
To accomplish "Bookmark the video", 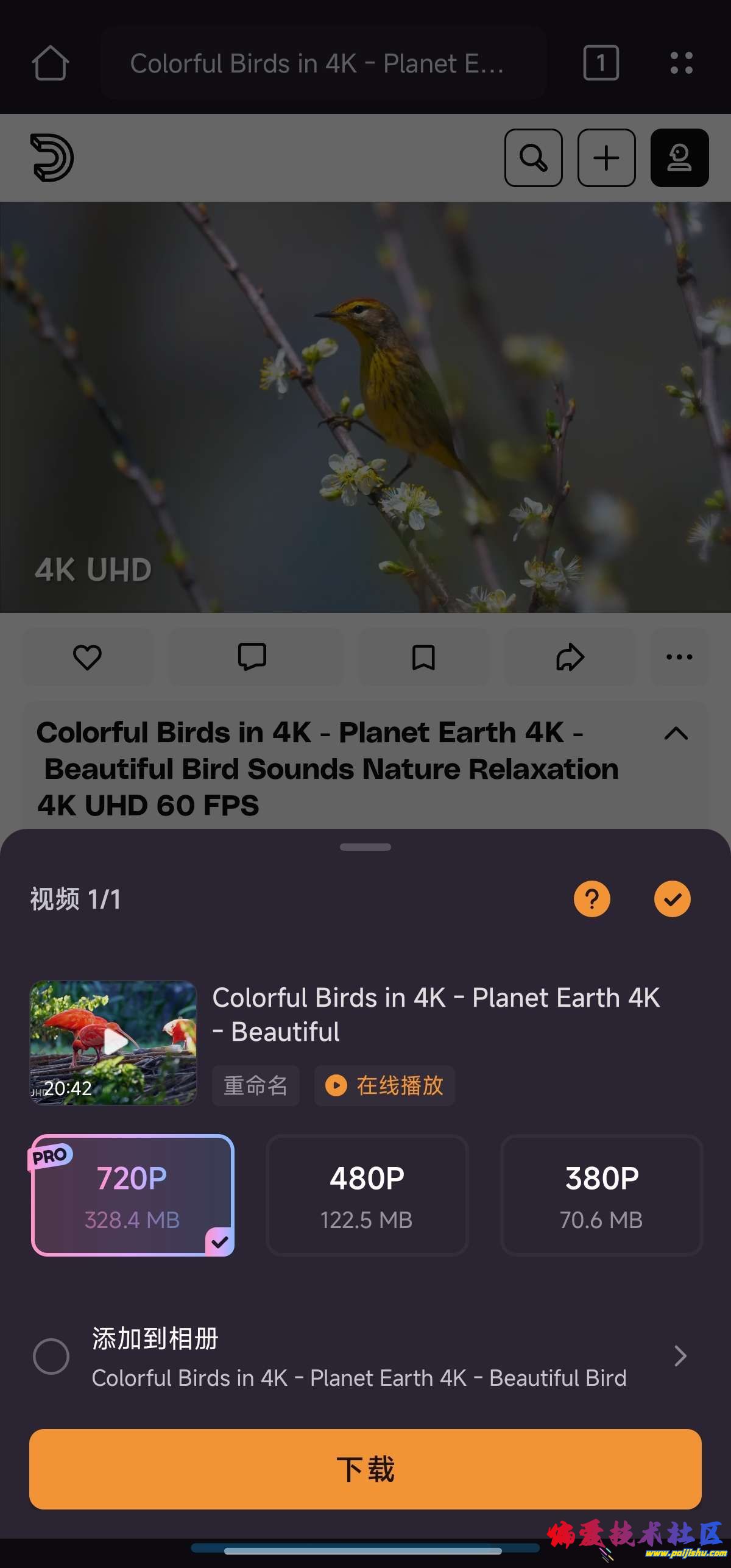I will tap(423, 657).
